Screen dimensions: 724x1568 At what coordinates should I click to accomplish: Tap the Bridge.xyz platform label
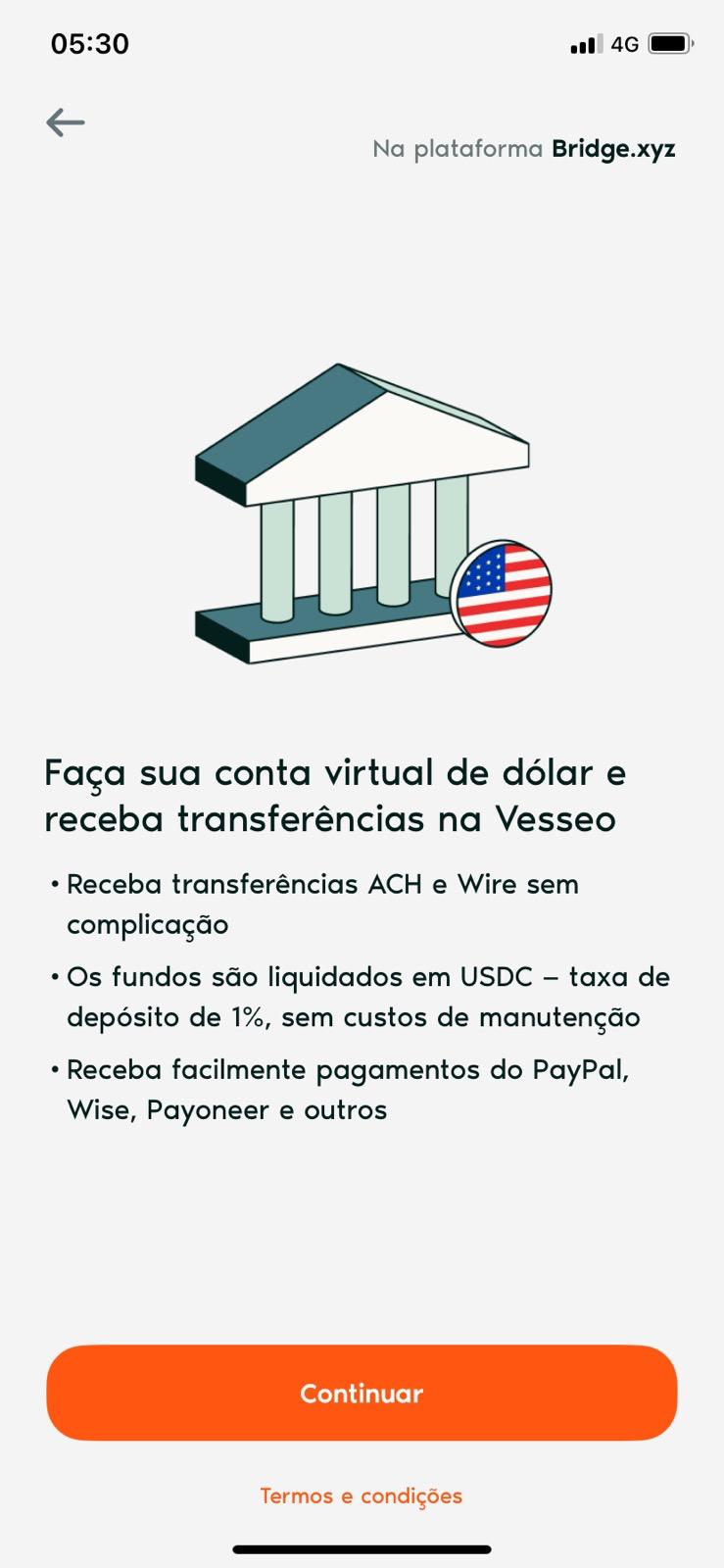(x=612, y=149)
